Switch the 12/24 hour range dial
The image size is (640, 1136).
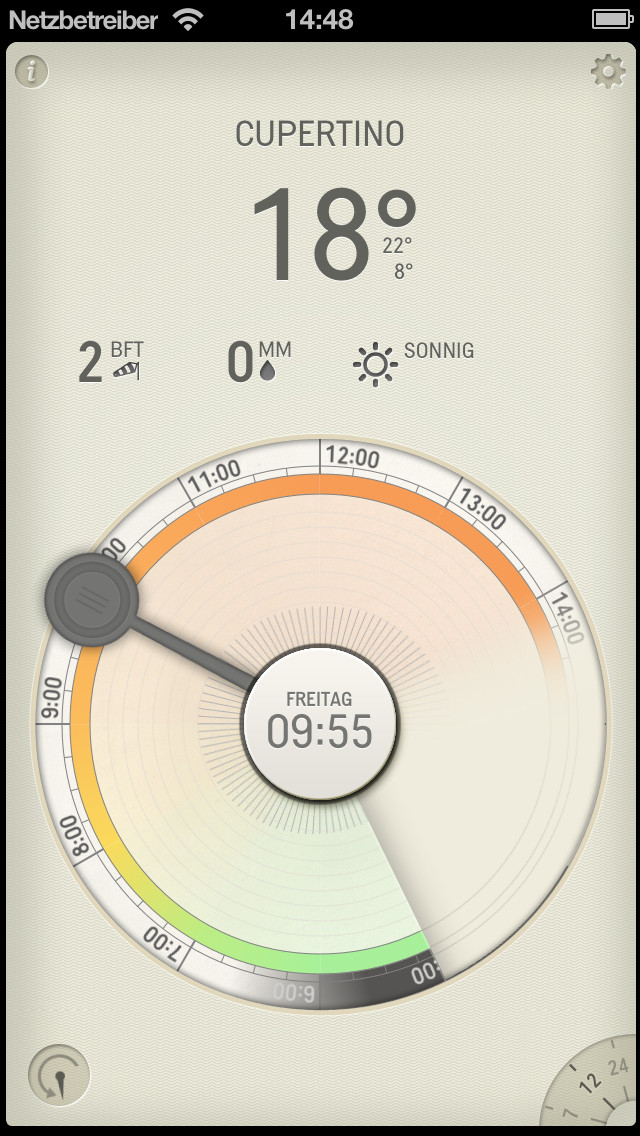coord(597,1090)
